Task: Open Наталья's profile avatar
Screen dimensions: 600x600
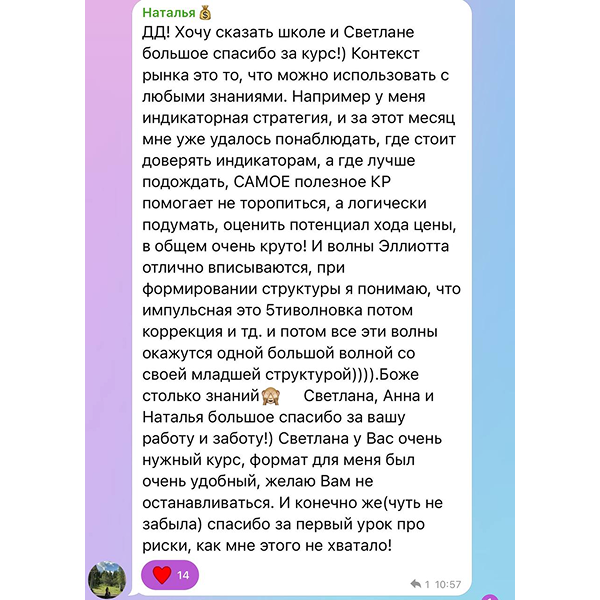Action: click(107, 579)
